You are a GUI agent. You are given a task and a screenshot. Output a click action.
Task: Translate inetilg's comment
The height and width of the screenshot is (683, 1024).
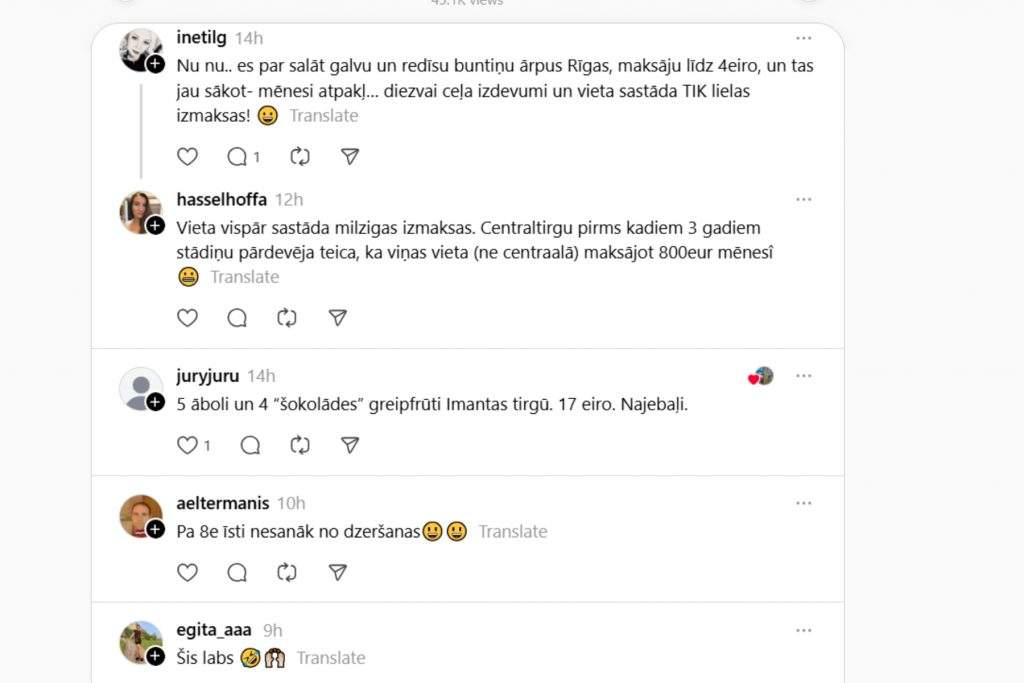[x=324, y=116]
